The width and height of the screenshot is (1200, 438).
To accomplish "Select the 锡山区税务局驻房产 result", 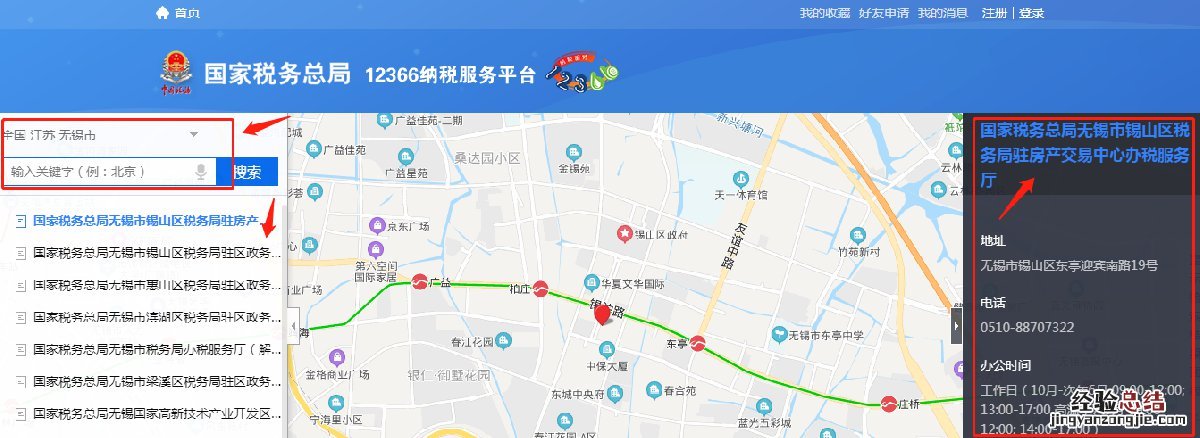I will [x=146, y=220].
